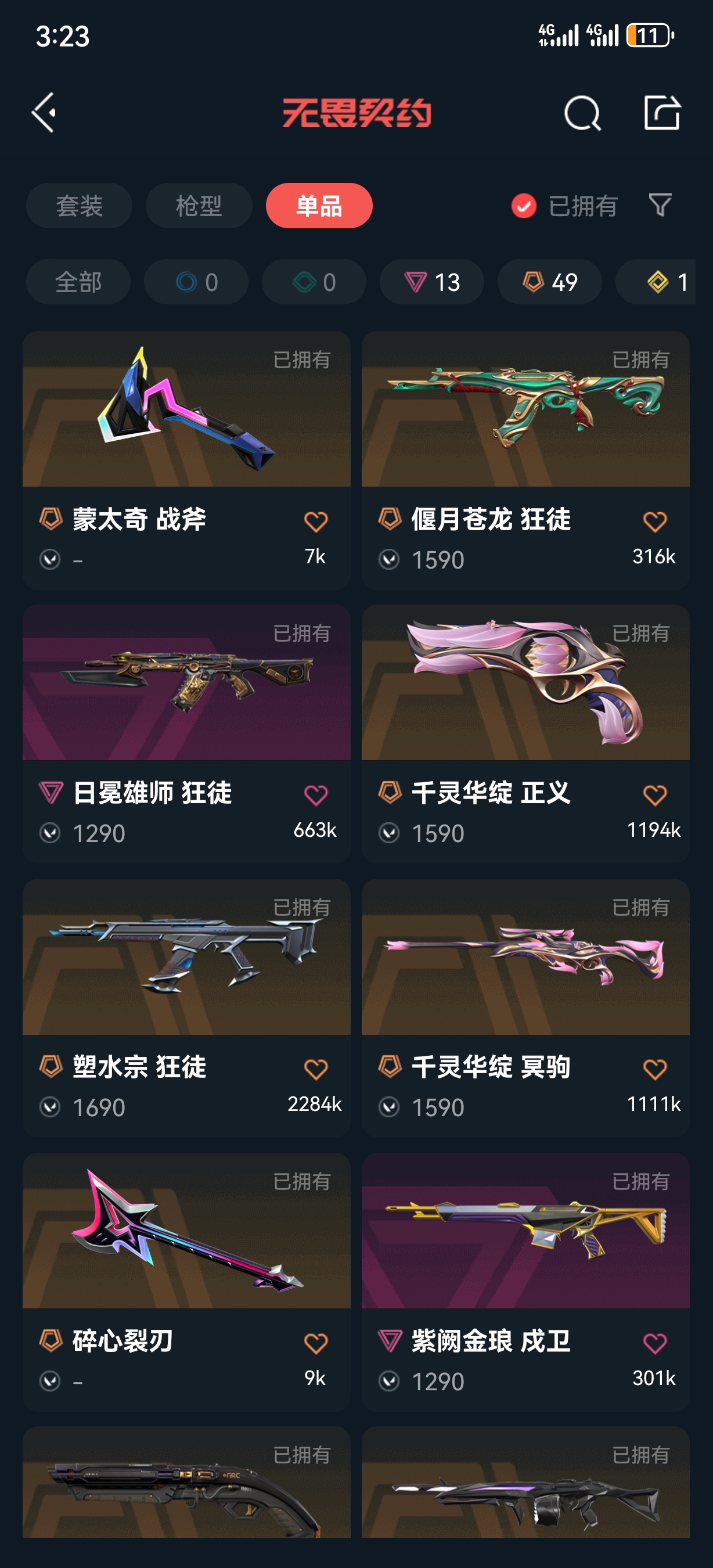This screenshot has height=1568, width=713.
Task: Share this skin collection page
Action: point(661,113)
